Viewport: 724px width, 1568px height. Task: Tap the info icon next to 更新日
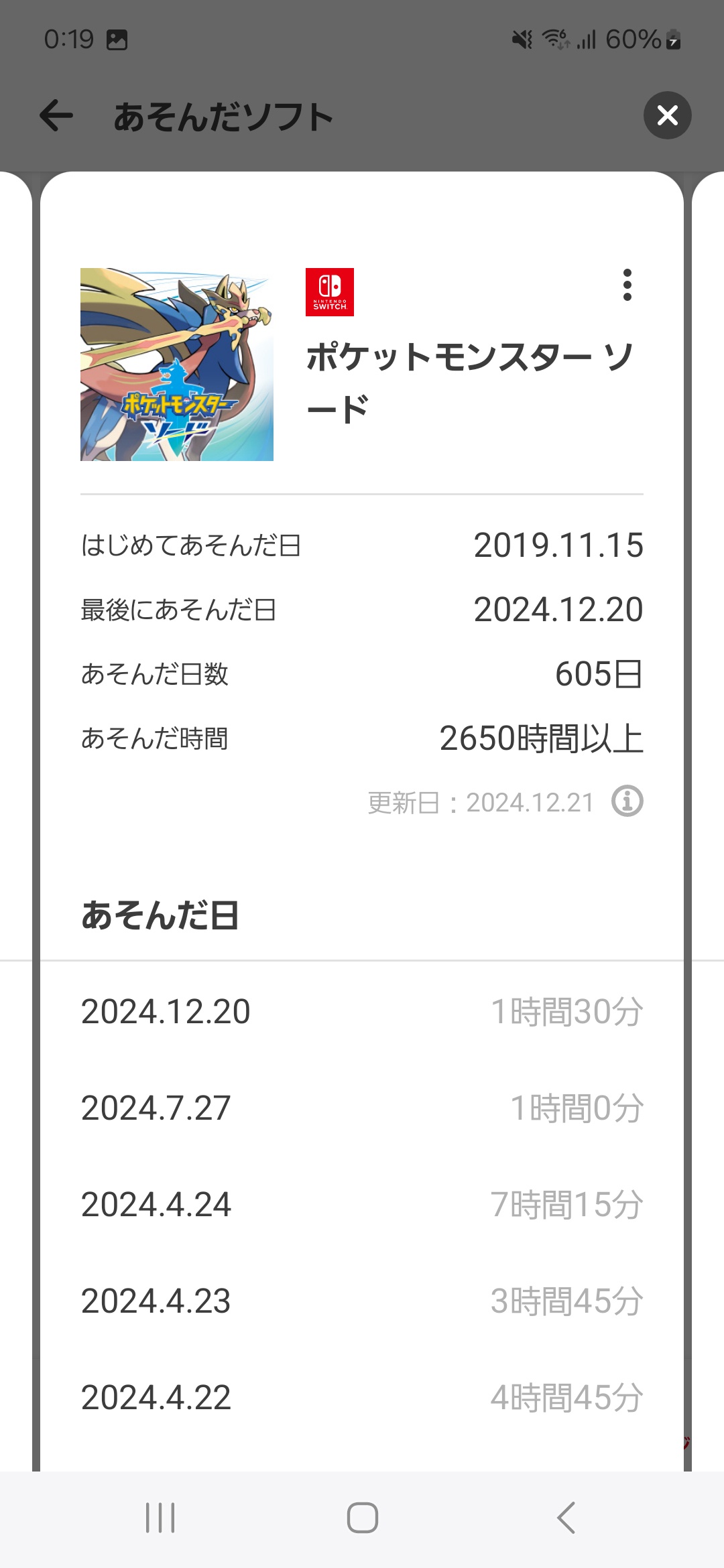627,801
